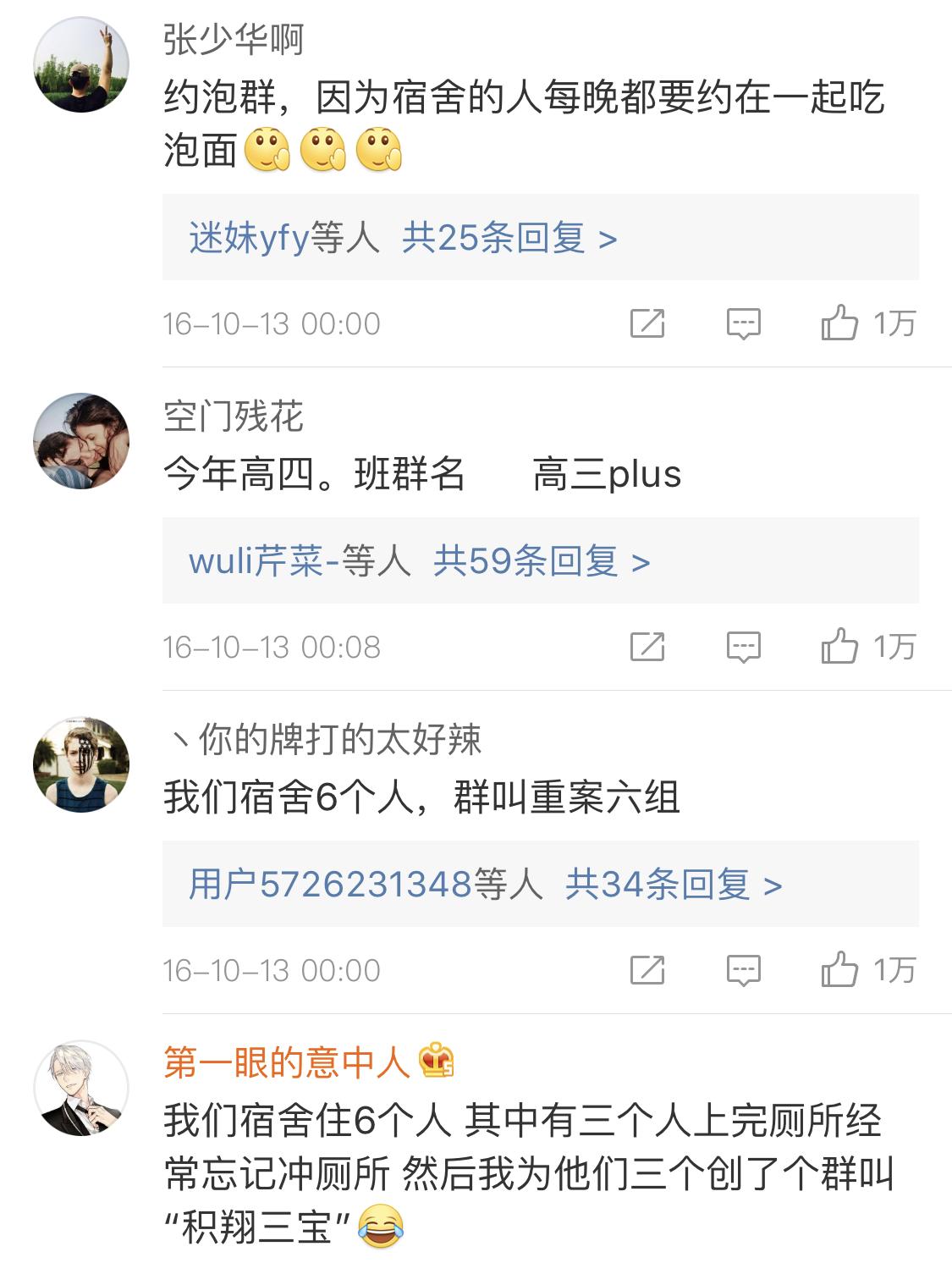Like 空门残花's comment with the thumbs-up
This screenshot has height=1263, width=952.
[840, 646]
